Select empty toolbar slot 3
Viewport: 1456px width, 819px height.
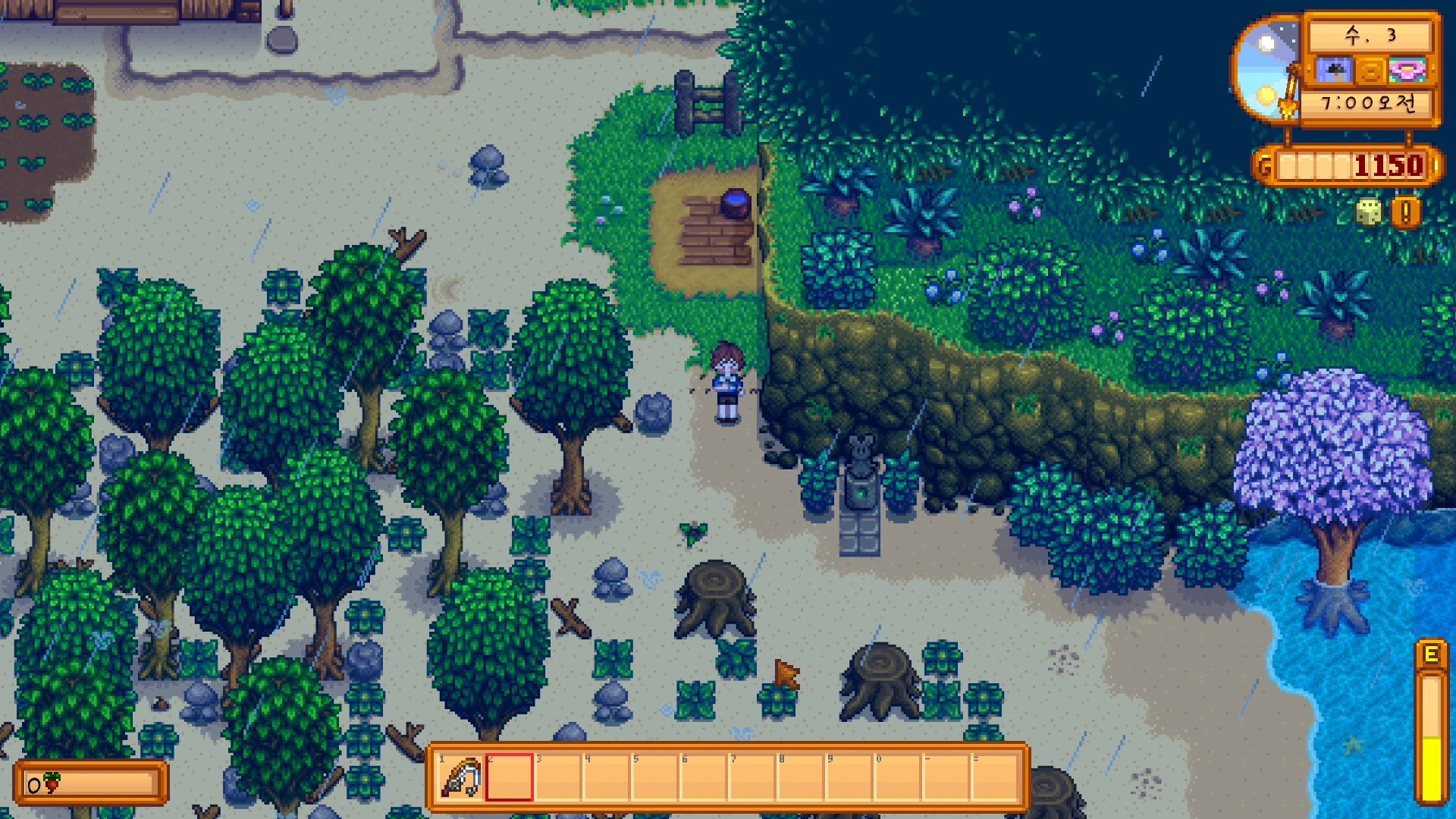pos(557,777)
